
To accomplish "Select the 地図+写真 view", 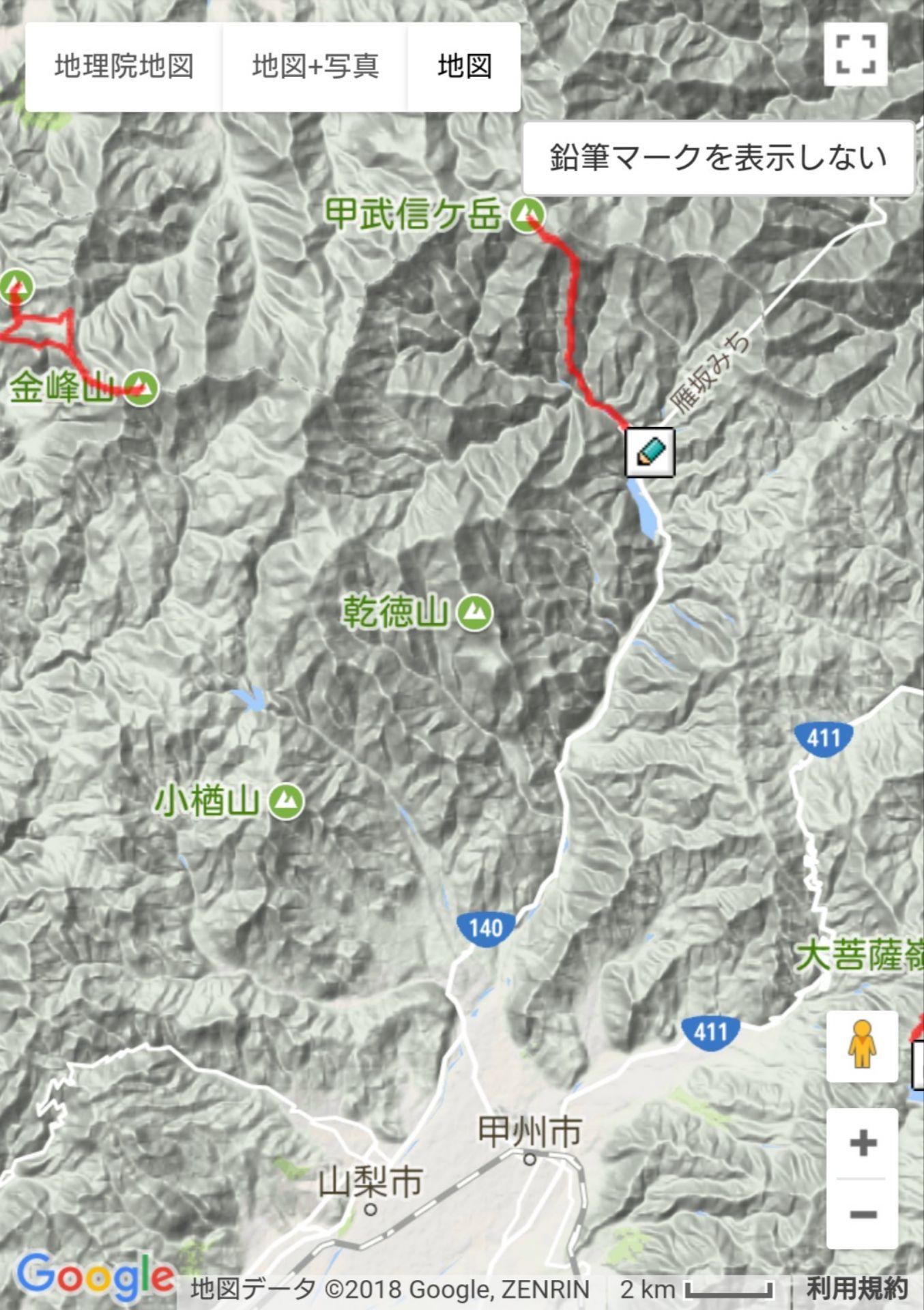I will 315,67.
